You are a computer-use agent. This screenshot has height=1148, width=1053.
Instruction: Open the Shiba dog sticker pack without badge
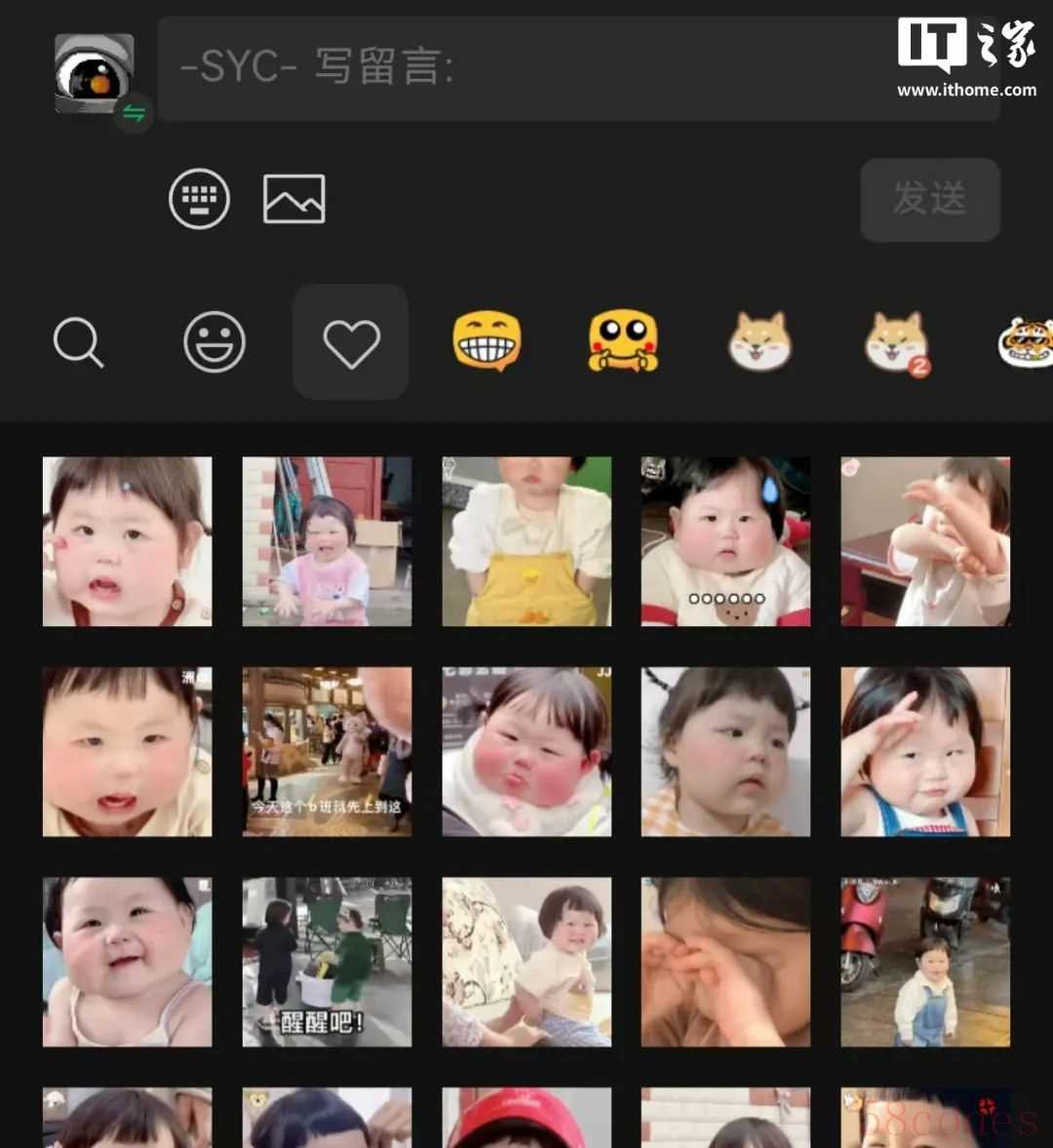[x=760, y=342]
